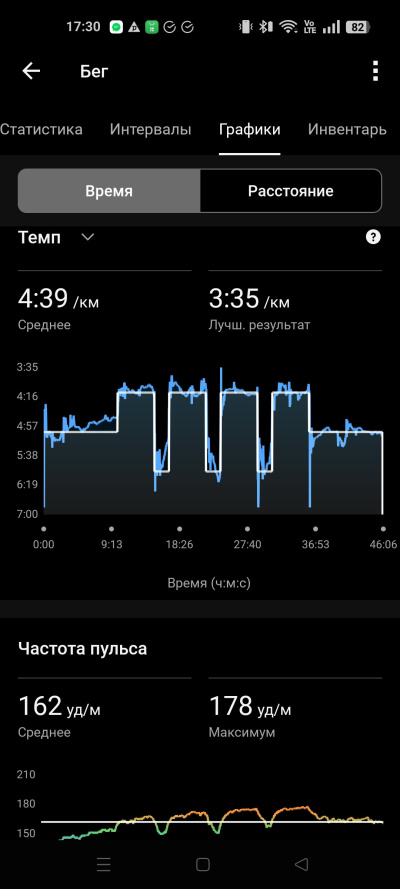Switch to the Статистика tab

(x=41, y=129)
